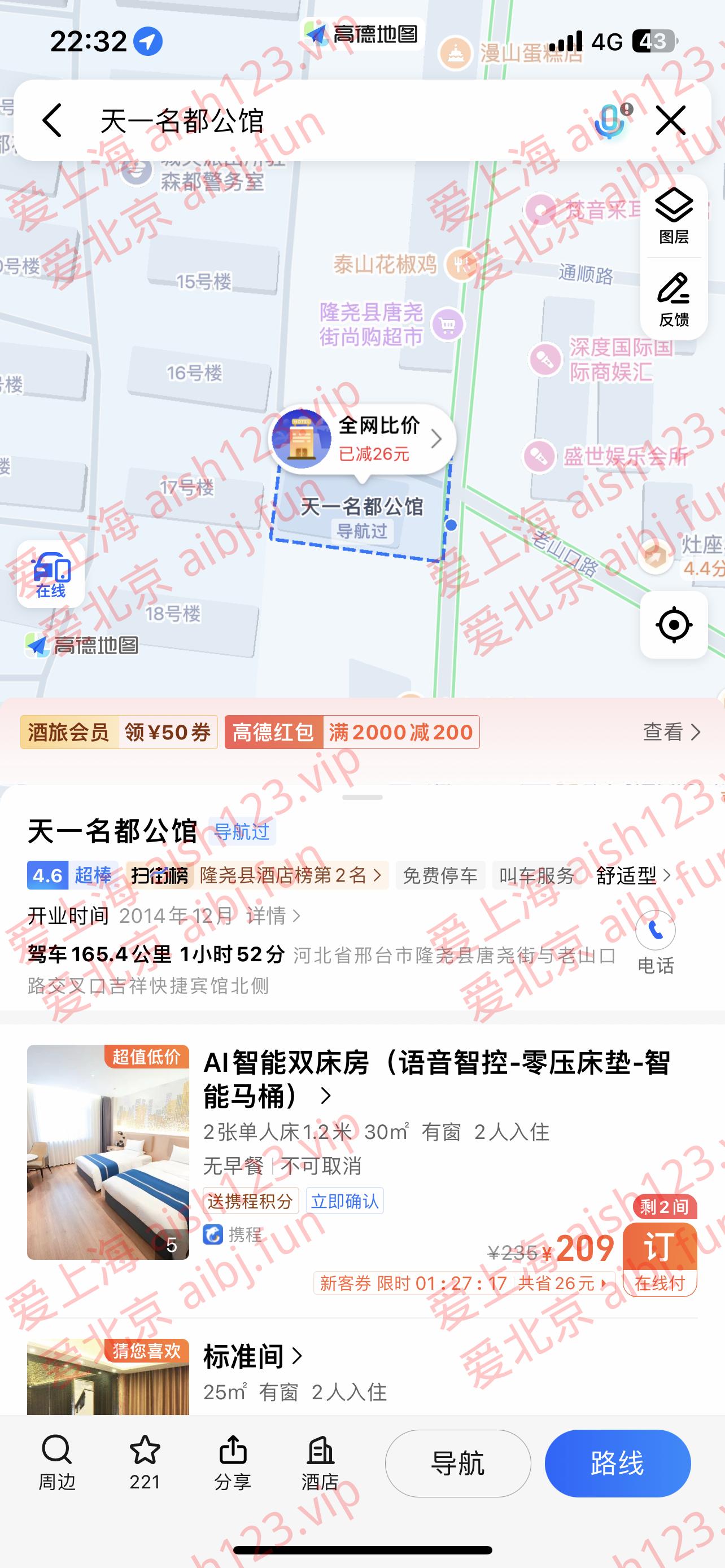This screenshot has width=725, height=1568.
Task: Go back from the search result
Action: [53, 120]
